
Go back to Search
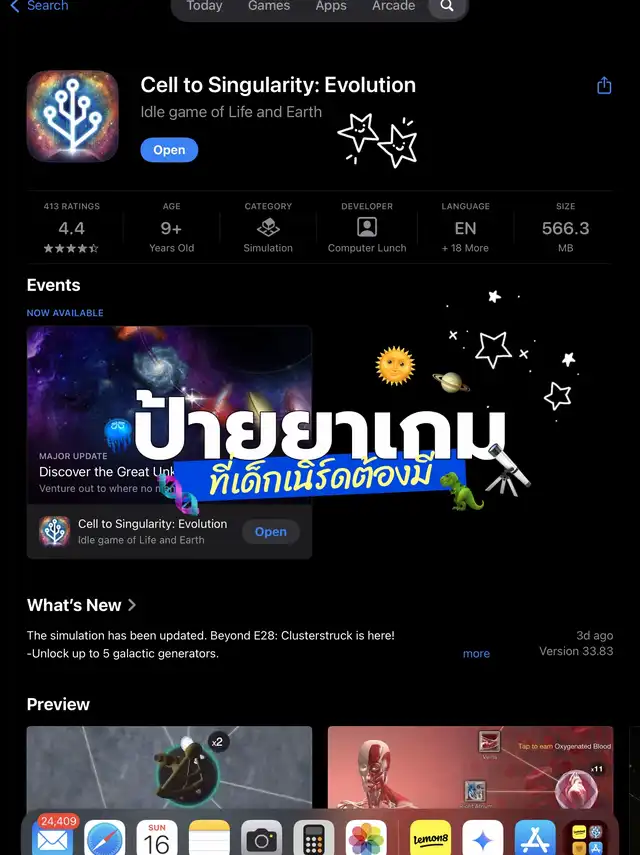[39, 5]
